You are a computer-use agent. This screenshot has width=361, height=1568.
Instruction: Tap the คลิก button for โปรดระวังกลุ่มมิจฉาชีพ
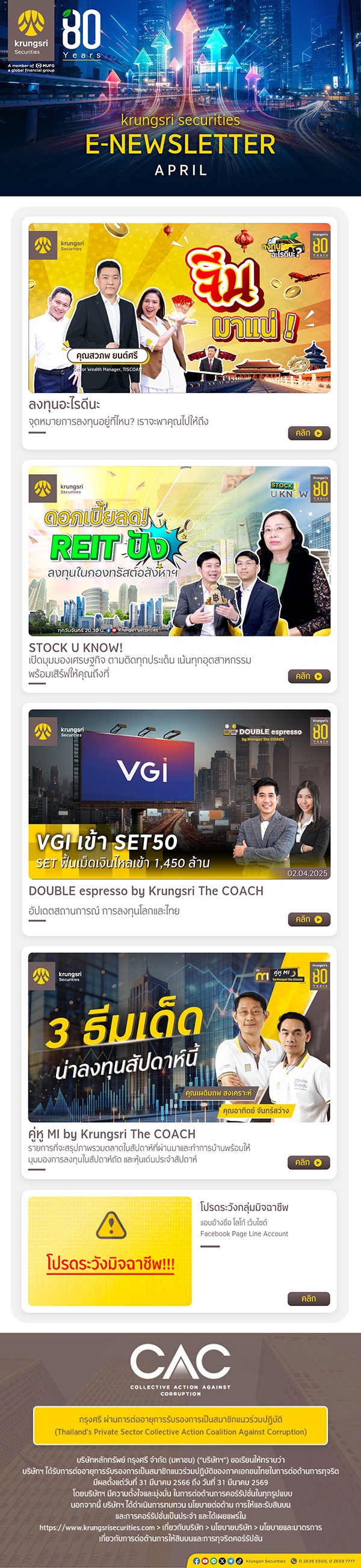[309, 1298]
